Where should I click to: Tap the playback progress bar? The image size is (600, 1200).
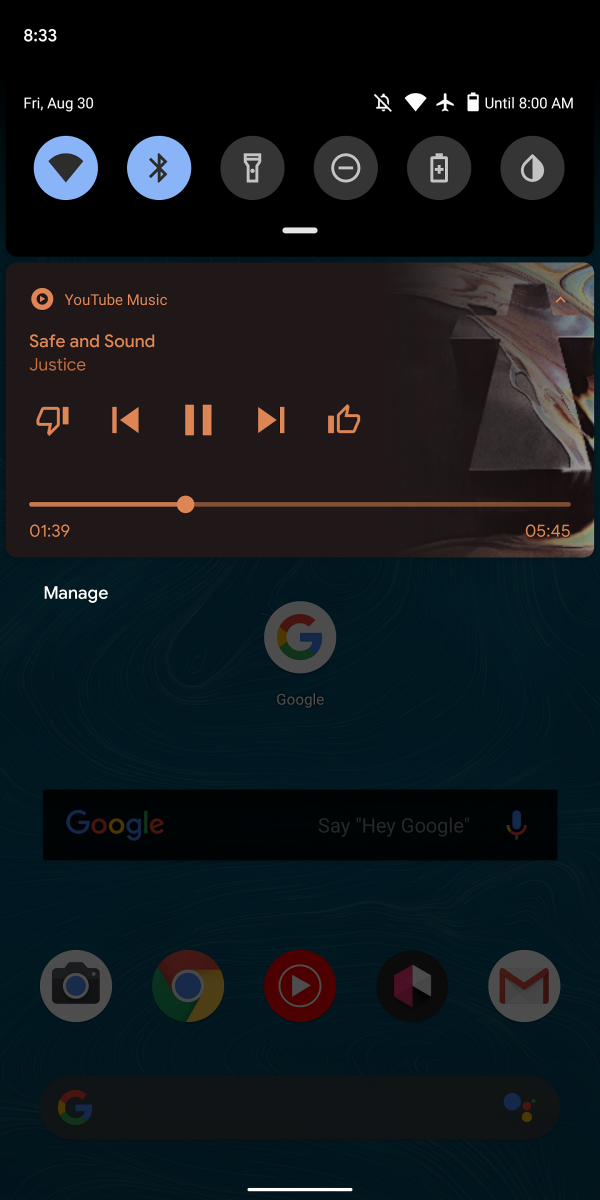(300, 504)
